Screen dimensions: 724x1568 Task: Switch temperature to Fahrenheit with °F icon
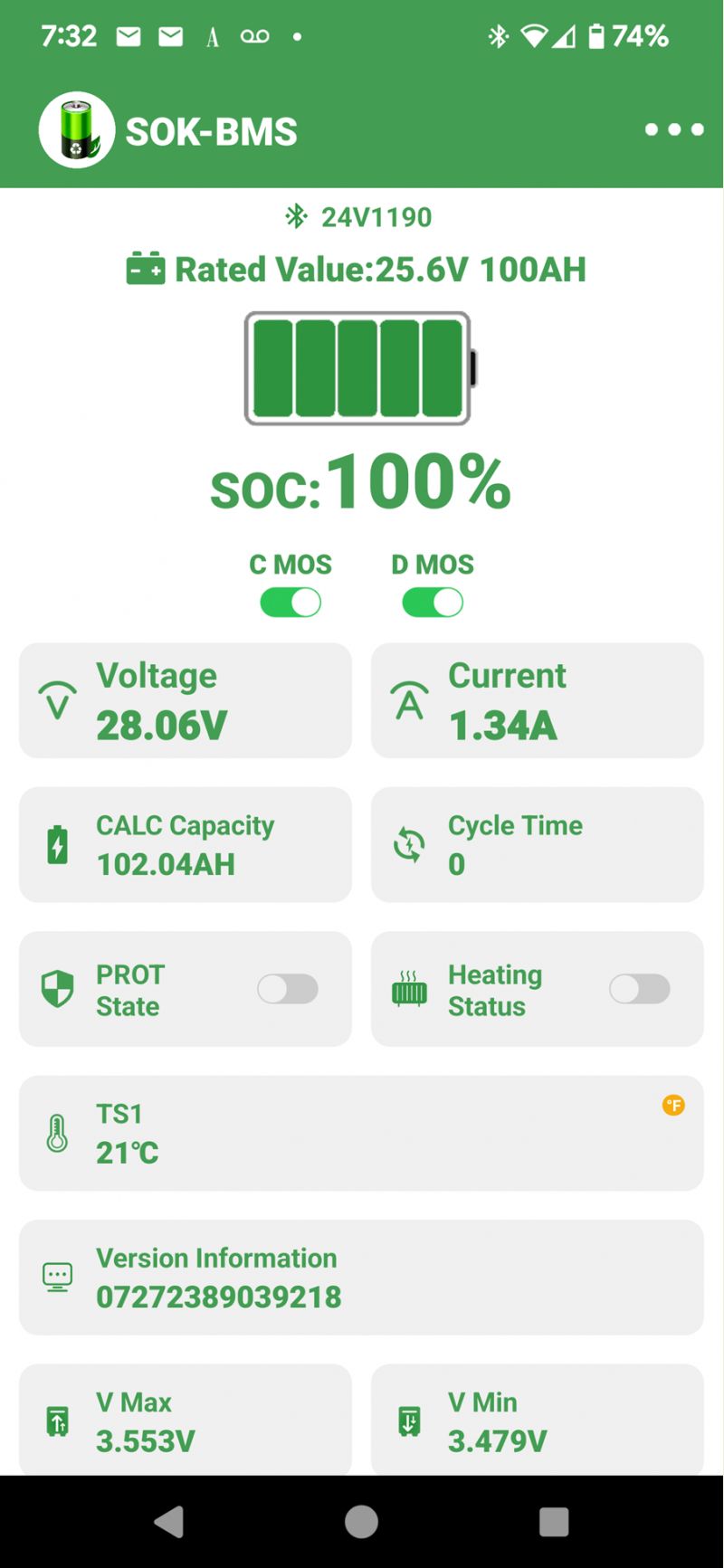[673, 1105]
